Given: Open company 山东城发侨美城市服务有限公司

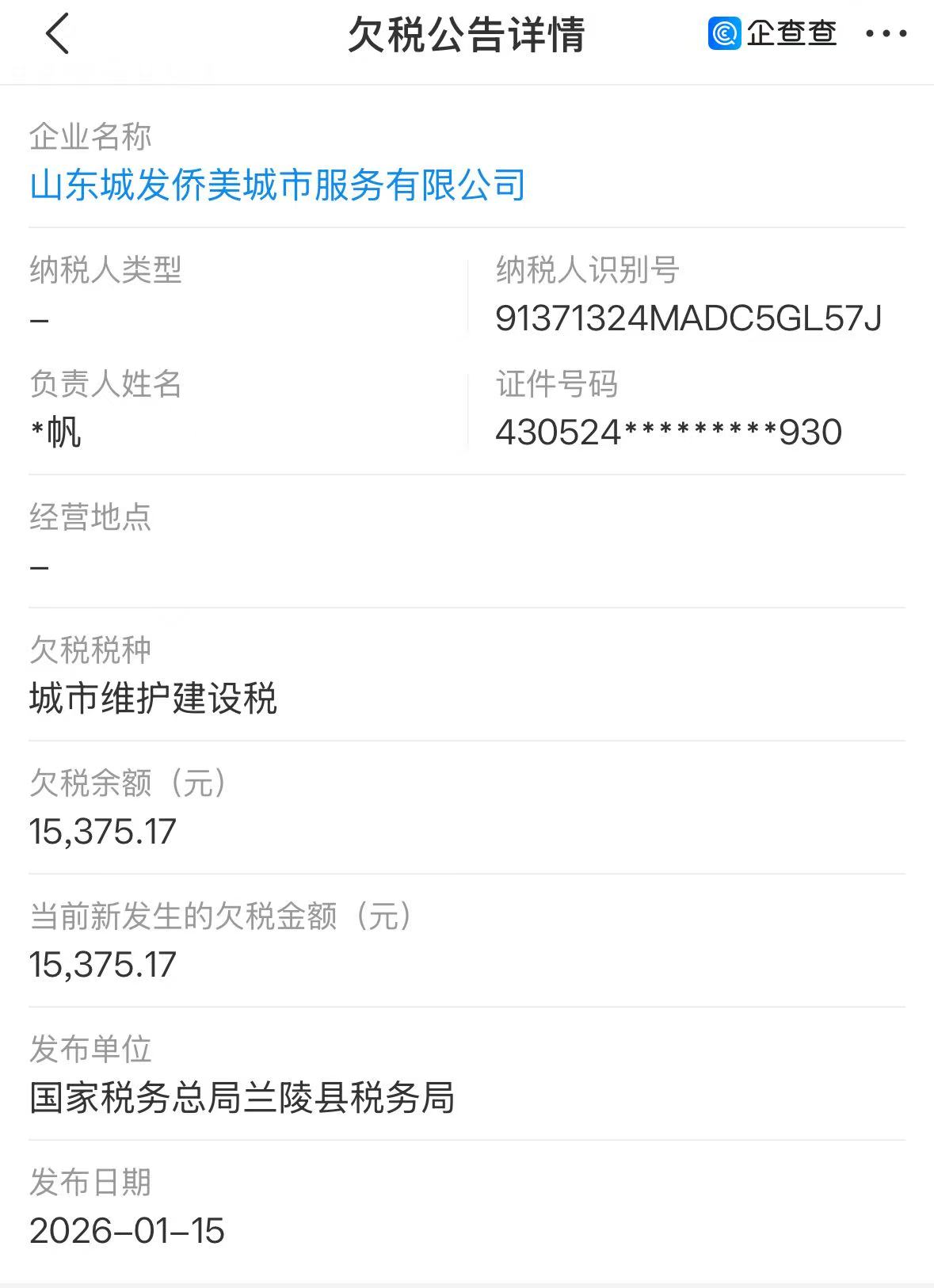Looking at the screenshot, I should pyautogui.click(x=277, y=185).
